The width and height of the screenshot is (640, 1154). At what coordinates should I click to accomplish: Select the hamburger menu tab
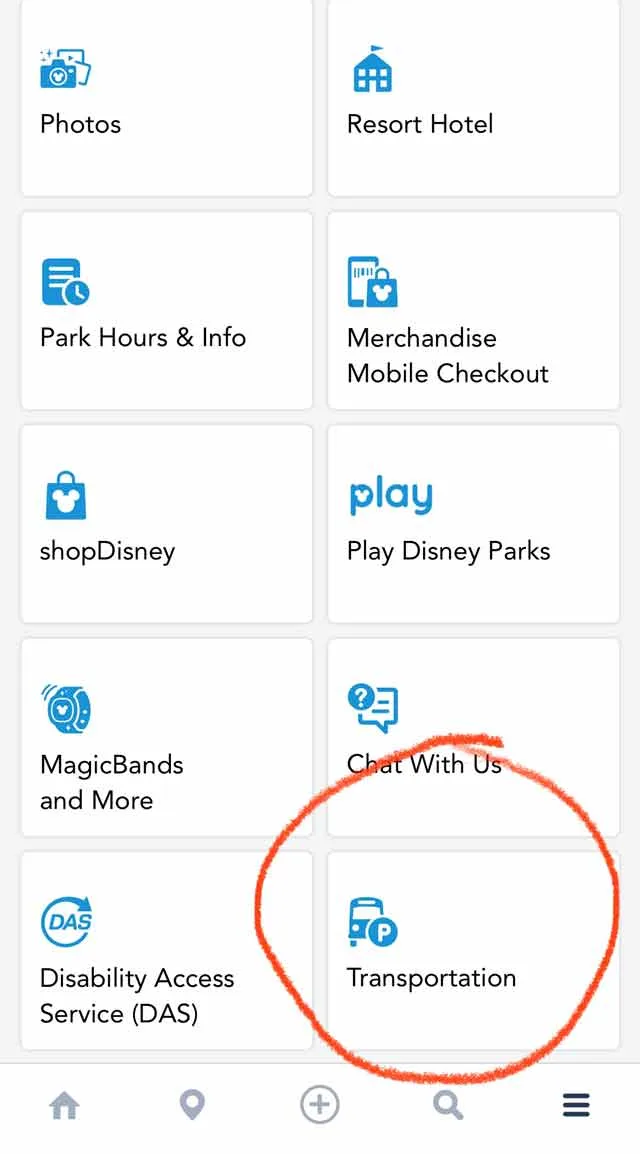576,1105
